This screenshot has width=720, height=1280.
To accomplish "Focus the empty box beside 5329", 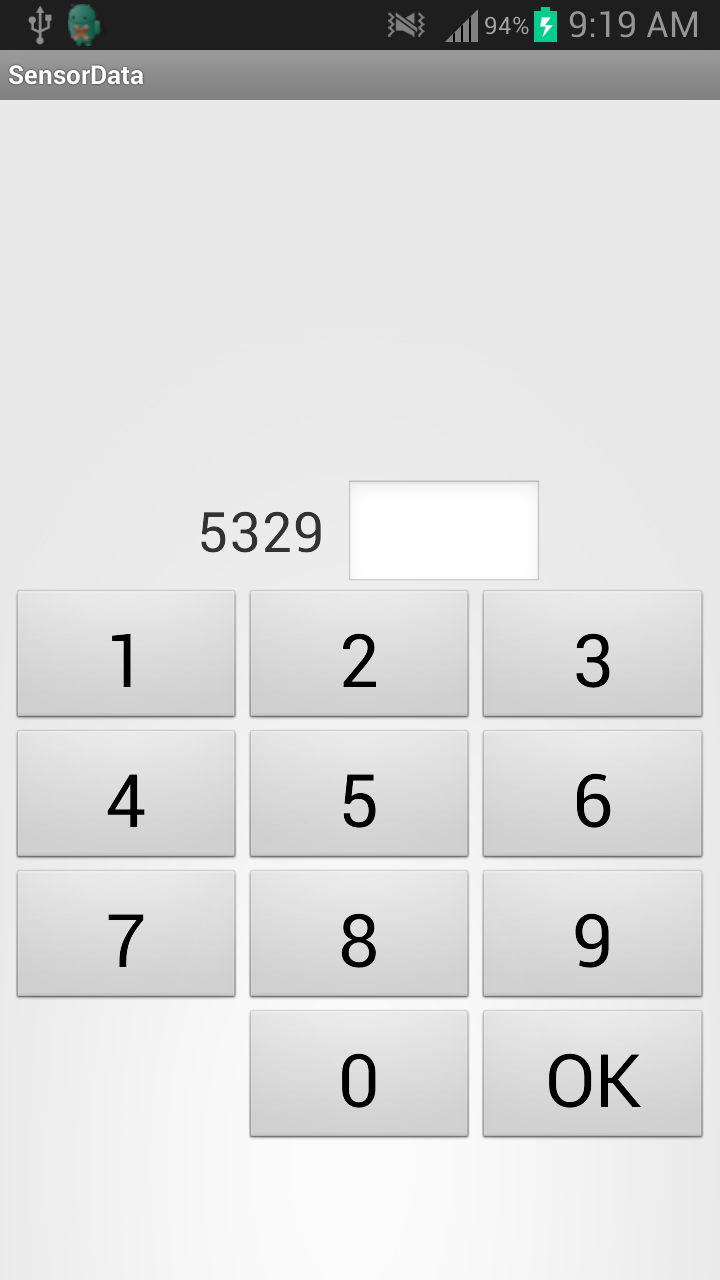I will click(x=443, y=530).
